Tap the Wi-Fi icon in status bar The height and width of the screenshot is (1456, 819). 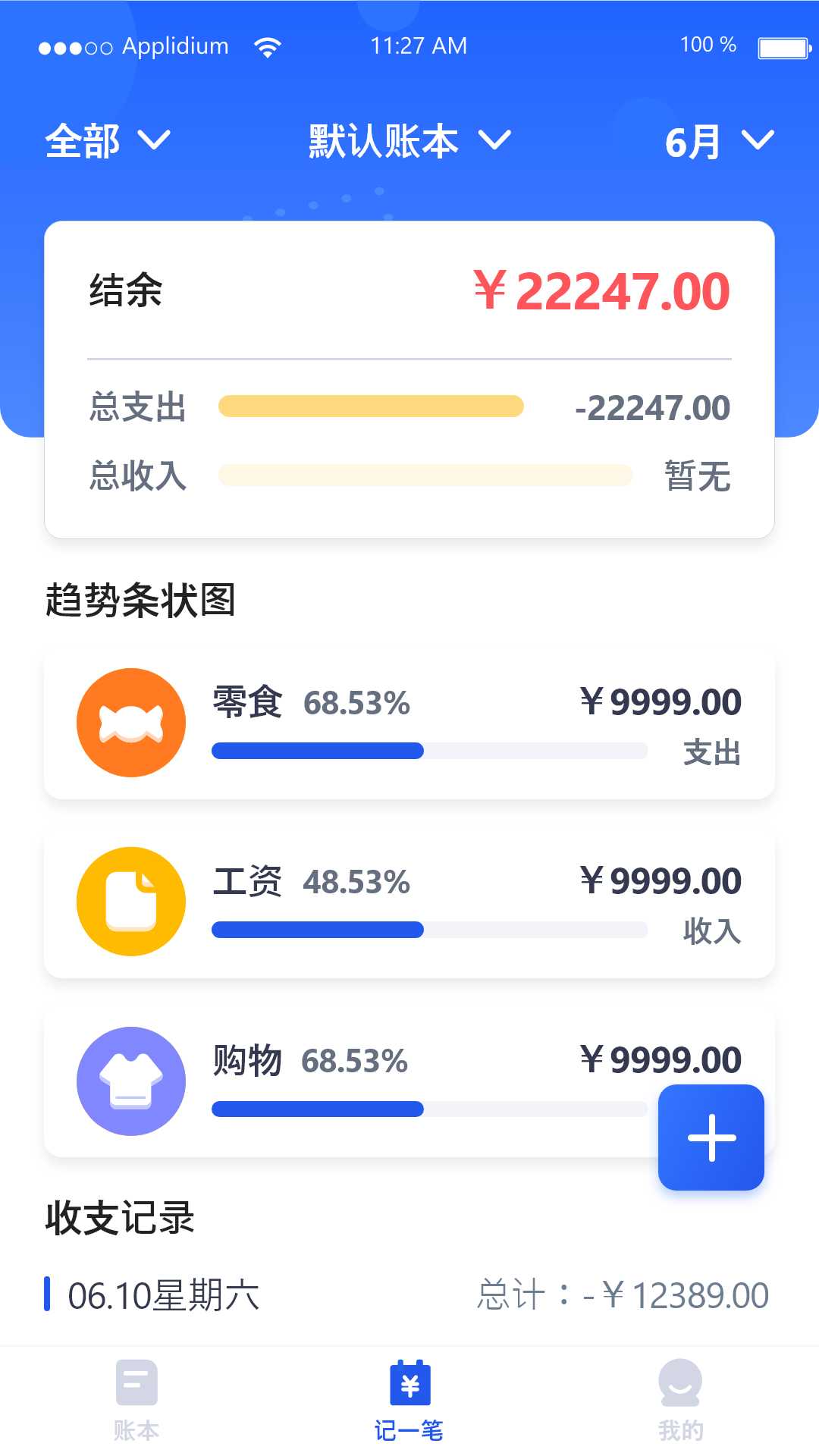pyautogui.click(x=267, y=45)
